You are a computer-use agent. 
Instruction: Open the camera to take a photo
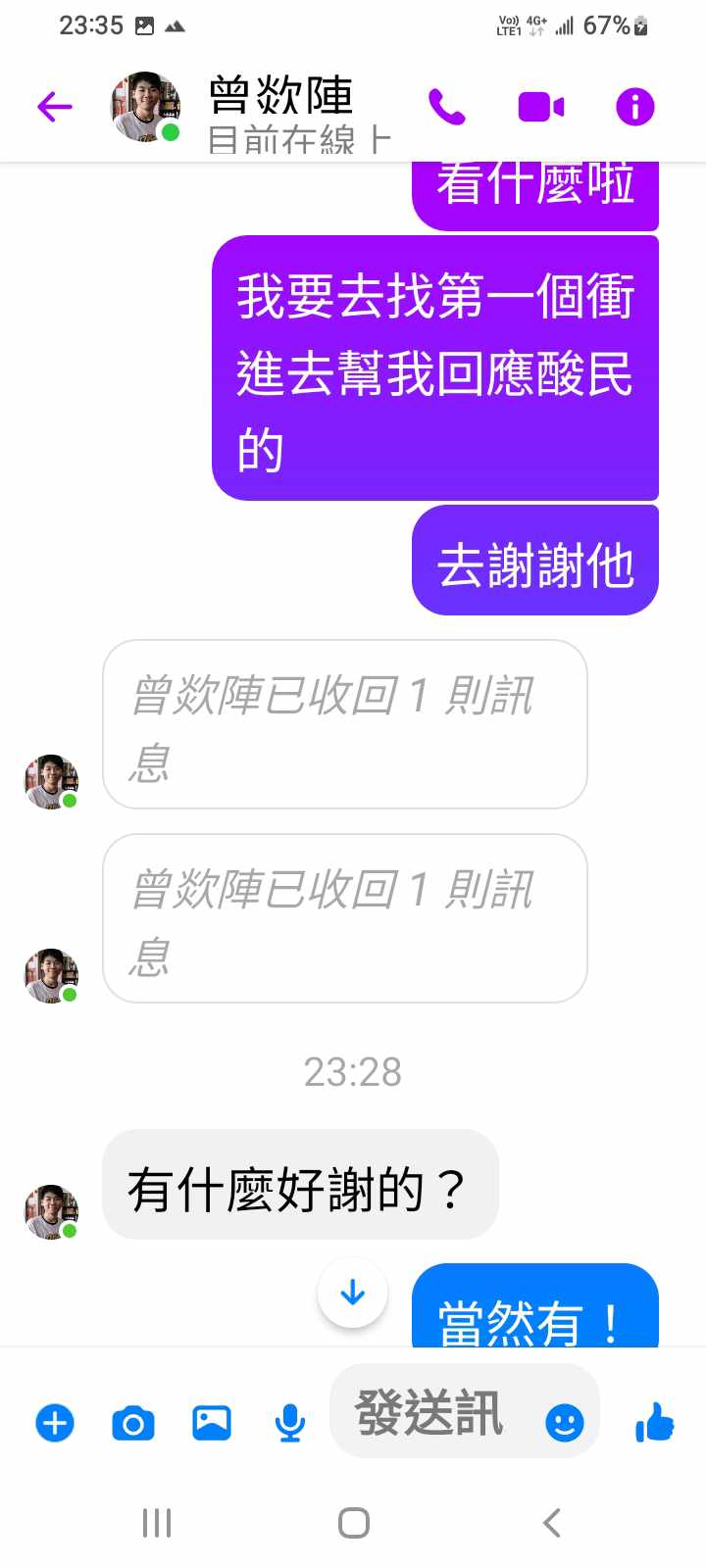click(x=133, y=1422)
